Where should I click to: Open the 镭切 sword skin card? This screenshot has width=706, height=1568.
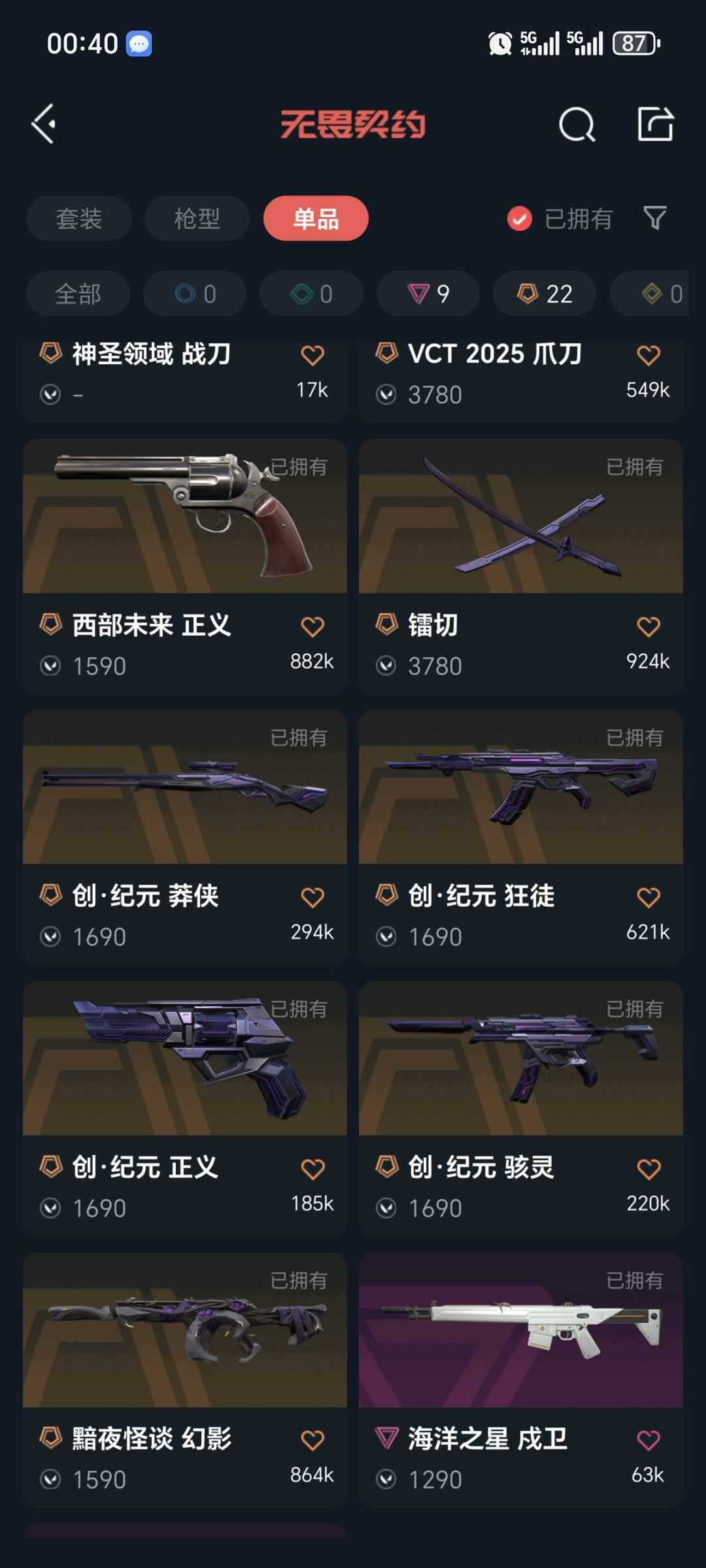521,566
